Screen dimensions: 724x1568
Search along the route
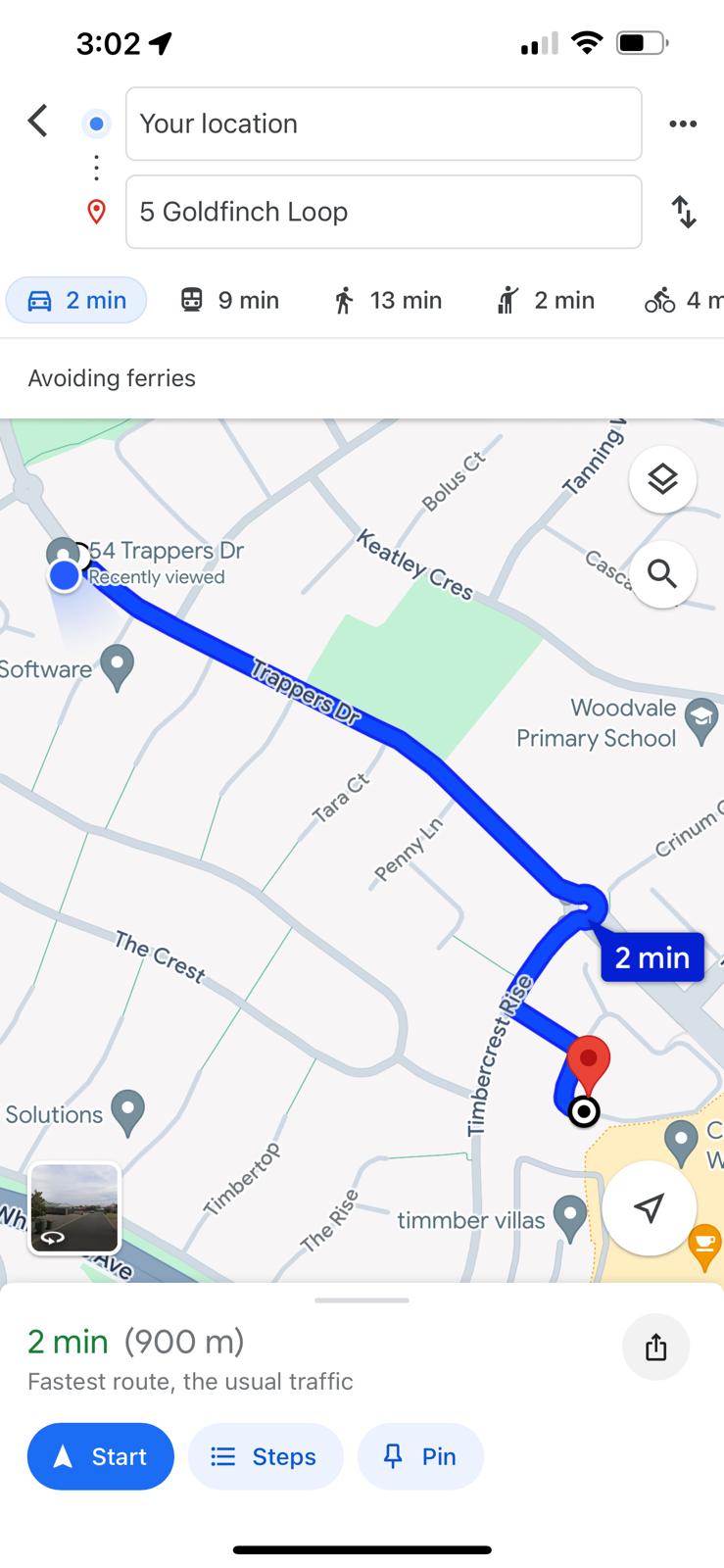point(662,573)
